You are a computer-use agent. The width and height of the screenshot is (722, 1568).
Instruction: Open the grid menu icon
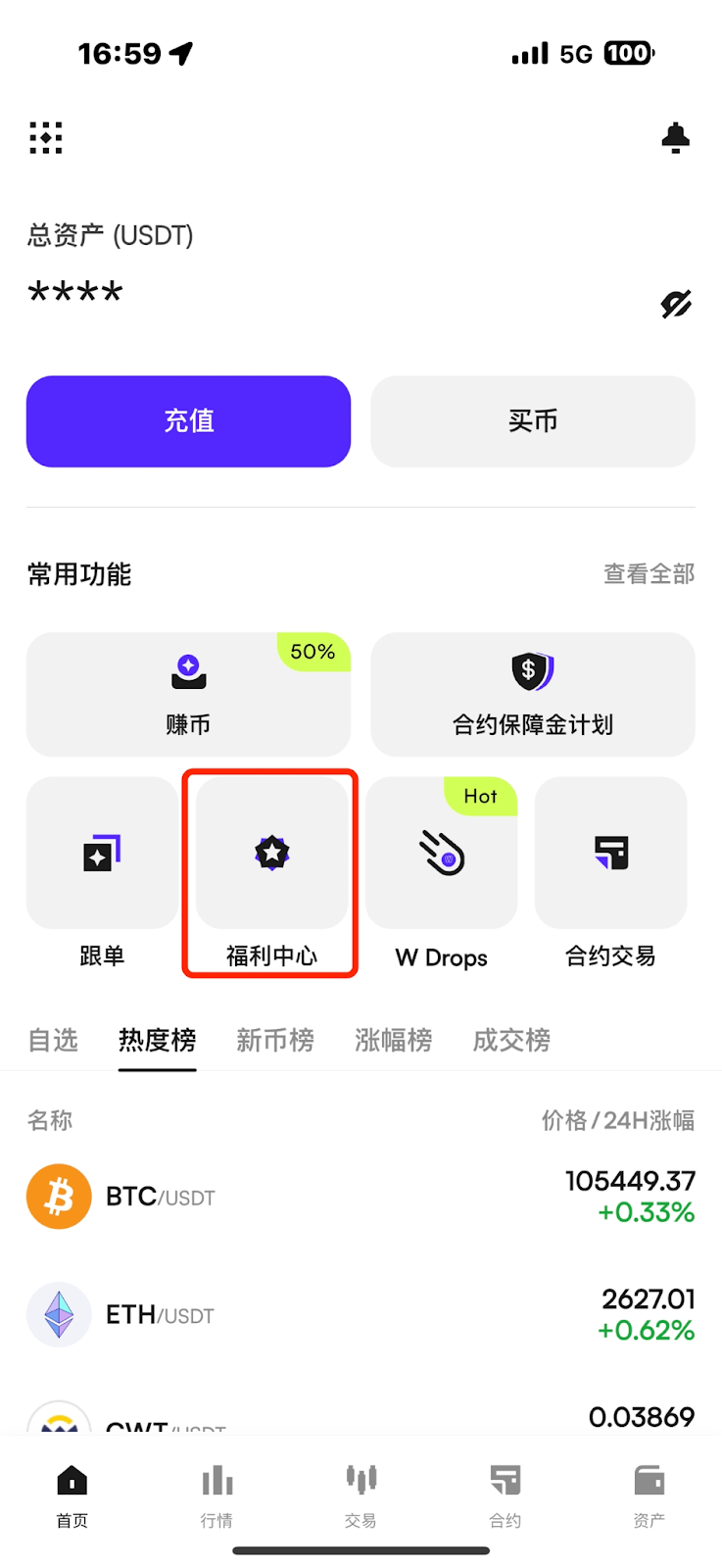click(x=46, y=138)
